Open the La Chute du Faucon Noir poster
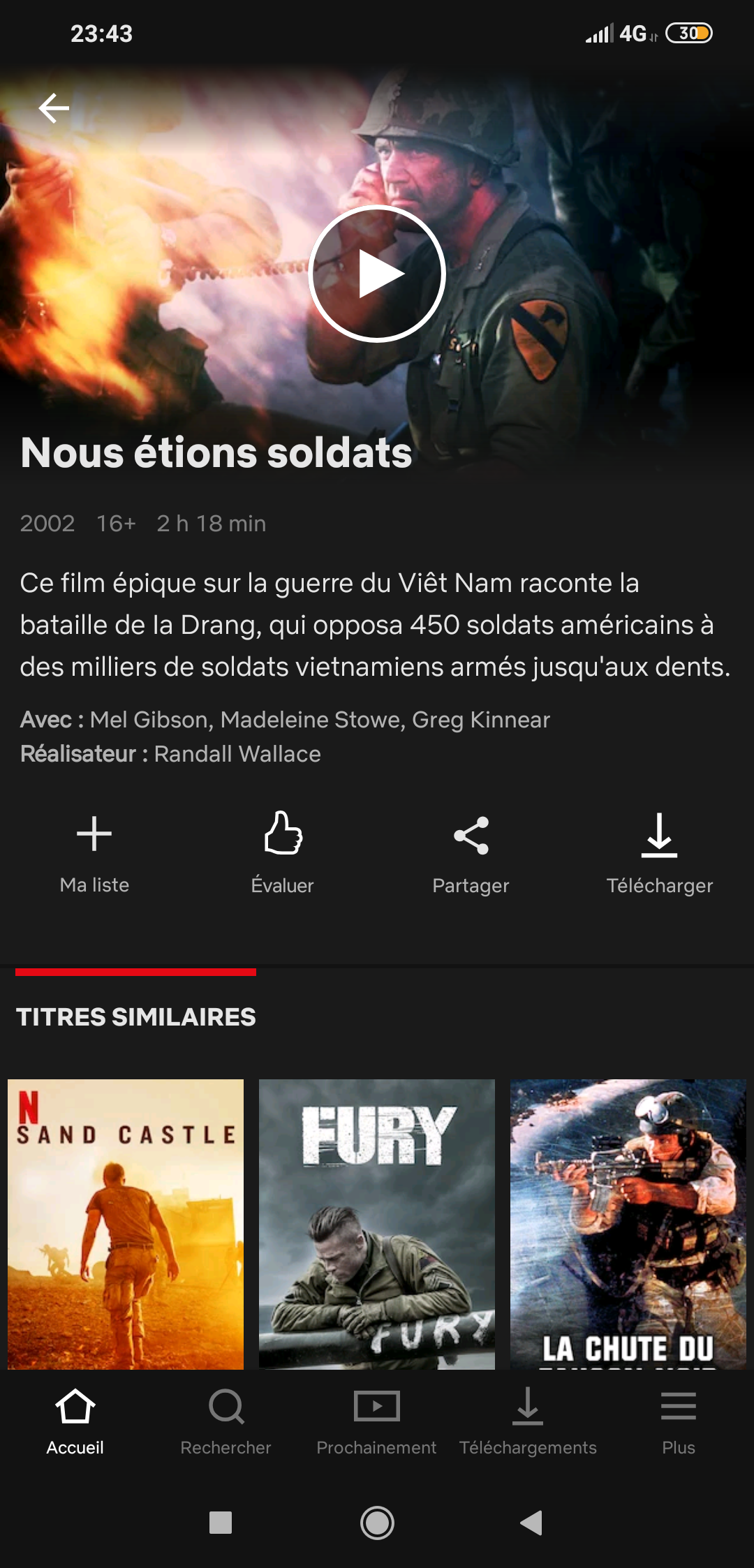This screenshot has height=1568, width=754. (x=628, y=1223)
